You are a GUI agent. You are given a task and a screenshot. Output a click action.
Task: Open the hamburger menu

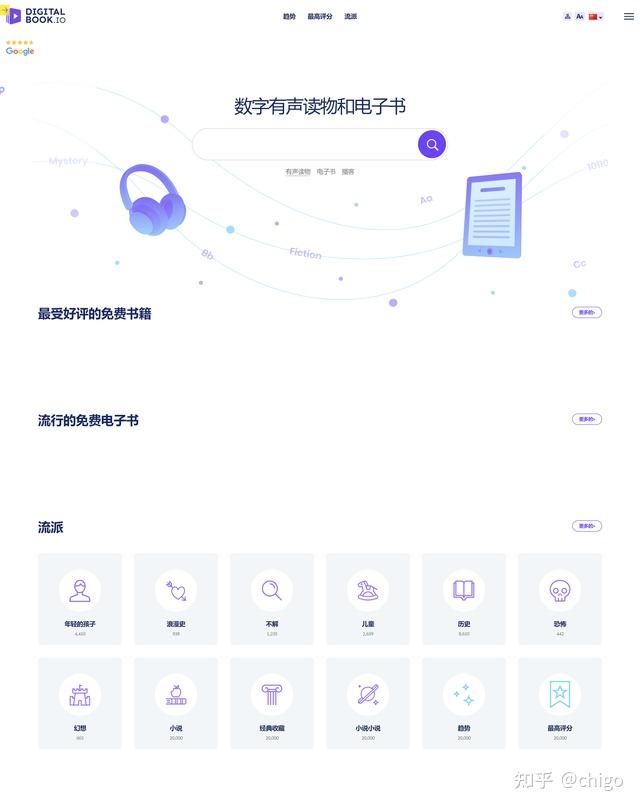629,16
